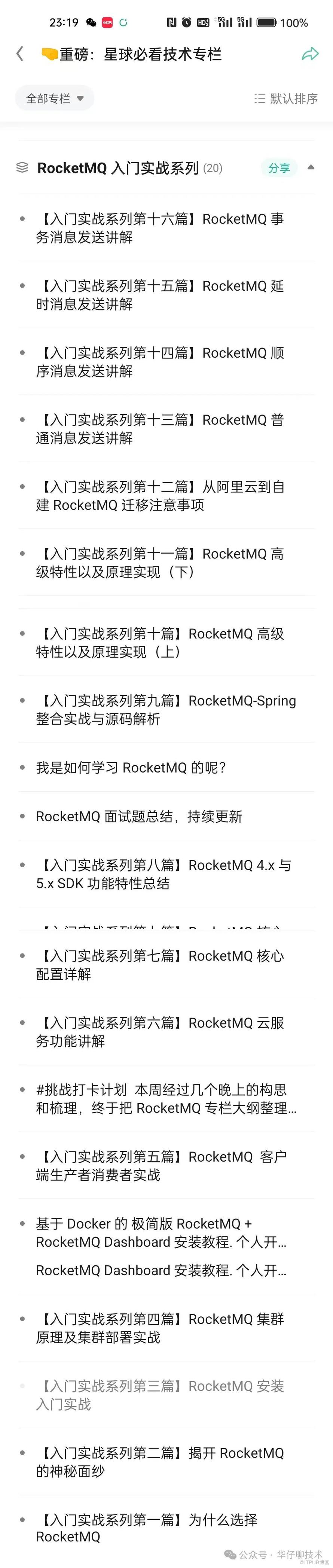Open 第十六篇 RocketMQ 事务消息发送讲解
This screenshot has height=1568, width=333.
click(160, 228)
